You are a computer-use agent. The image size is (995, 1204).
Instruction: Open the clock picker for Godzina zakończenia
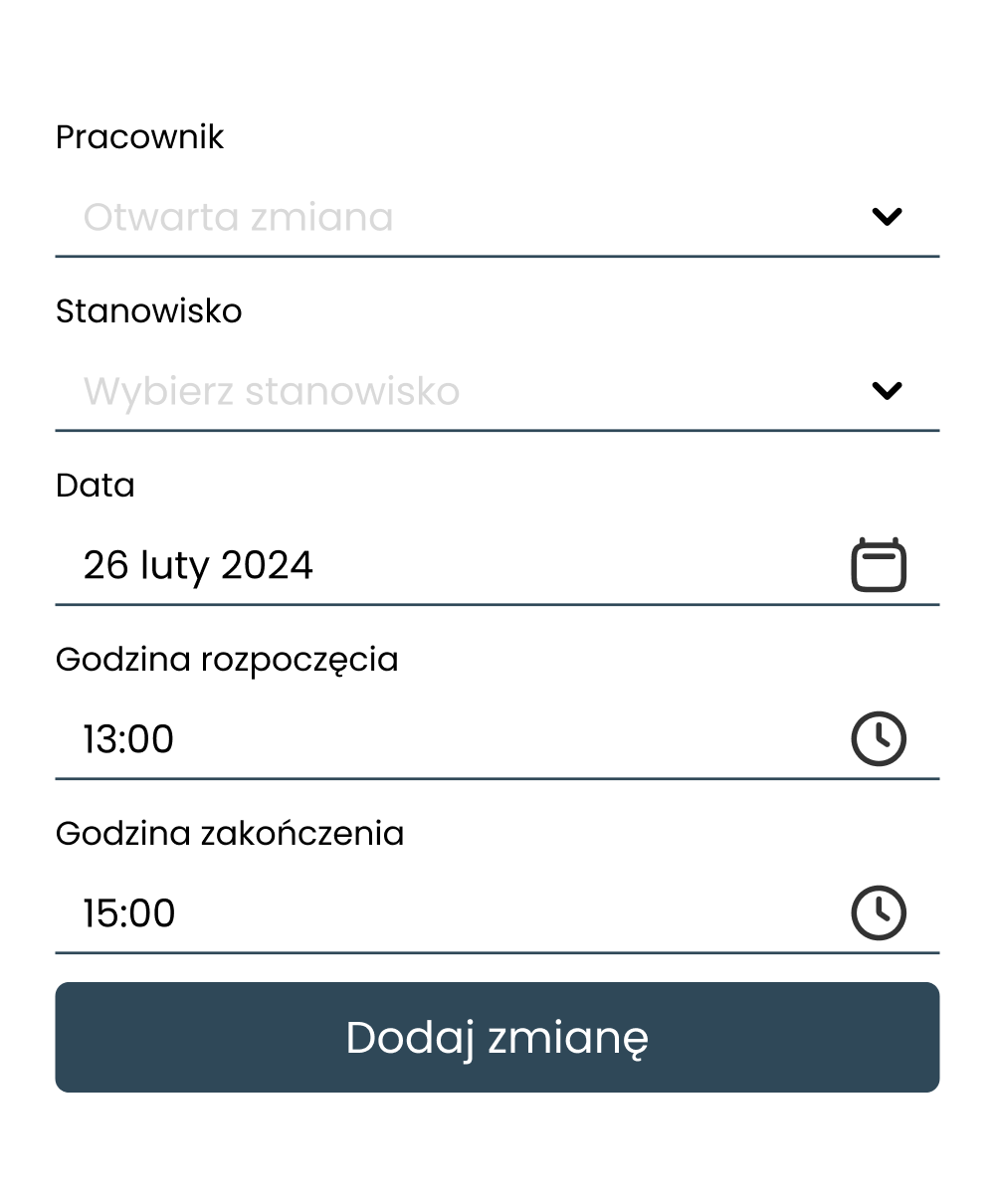point(879,913)
